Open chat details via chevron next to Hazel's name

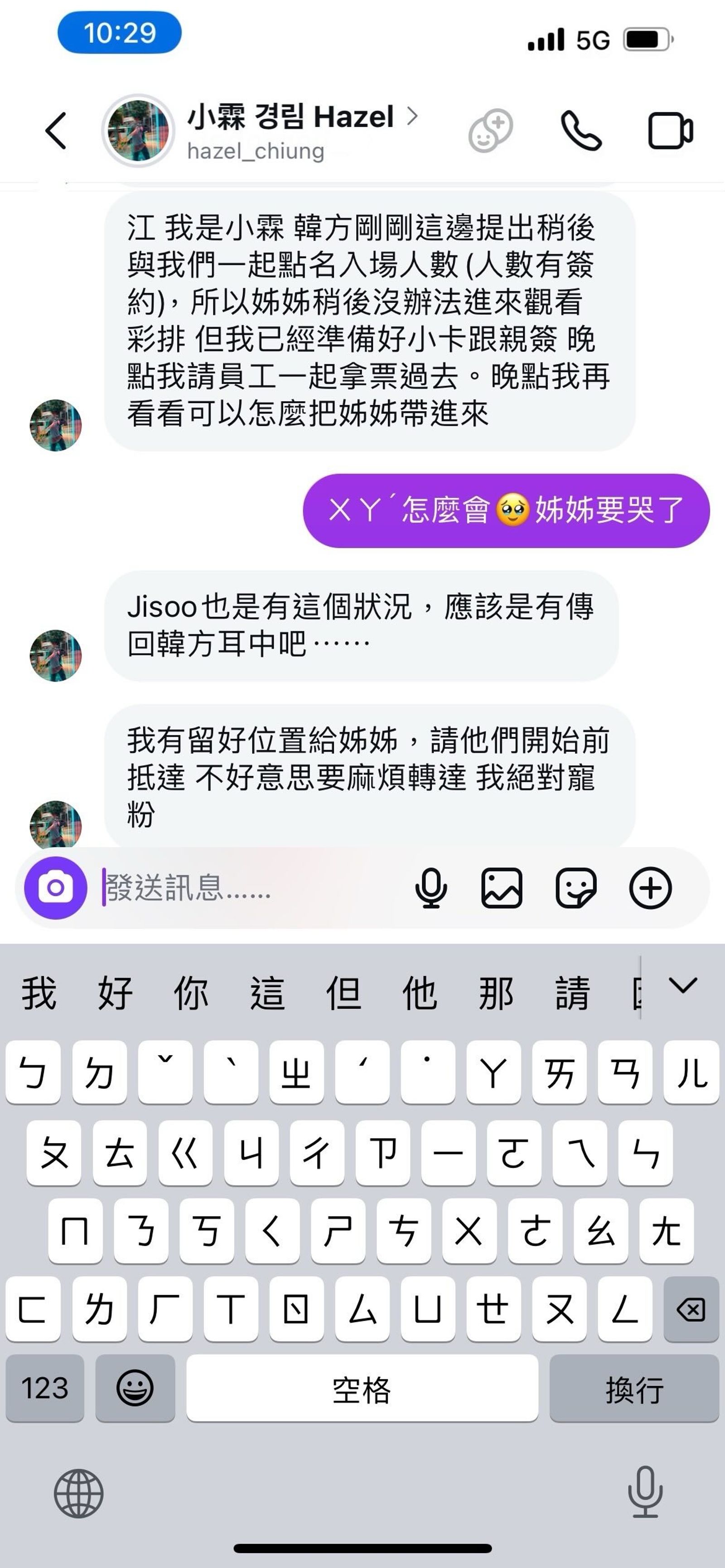pos(413,117)
